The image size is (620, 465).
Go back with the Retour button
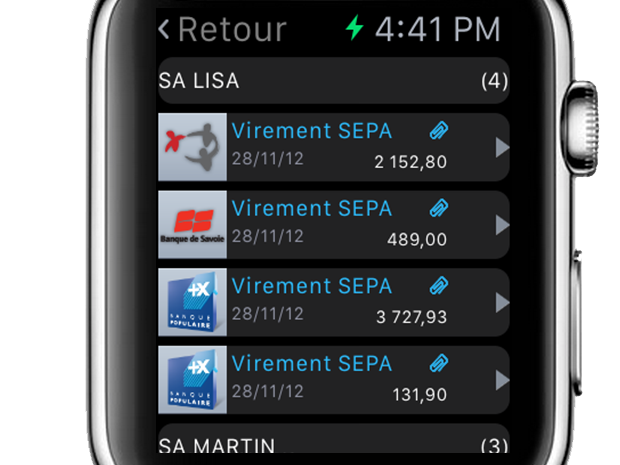point(222,29)
